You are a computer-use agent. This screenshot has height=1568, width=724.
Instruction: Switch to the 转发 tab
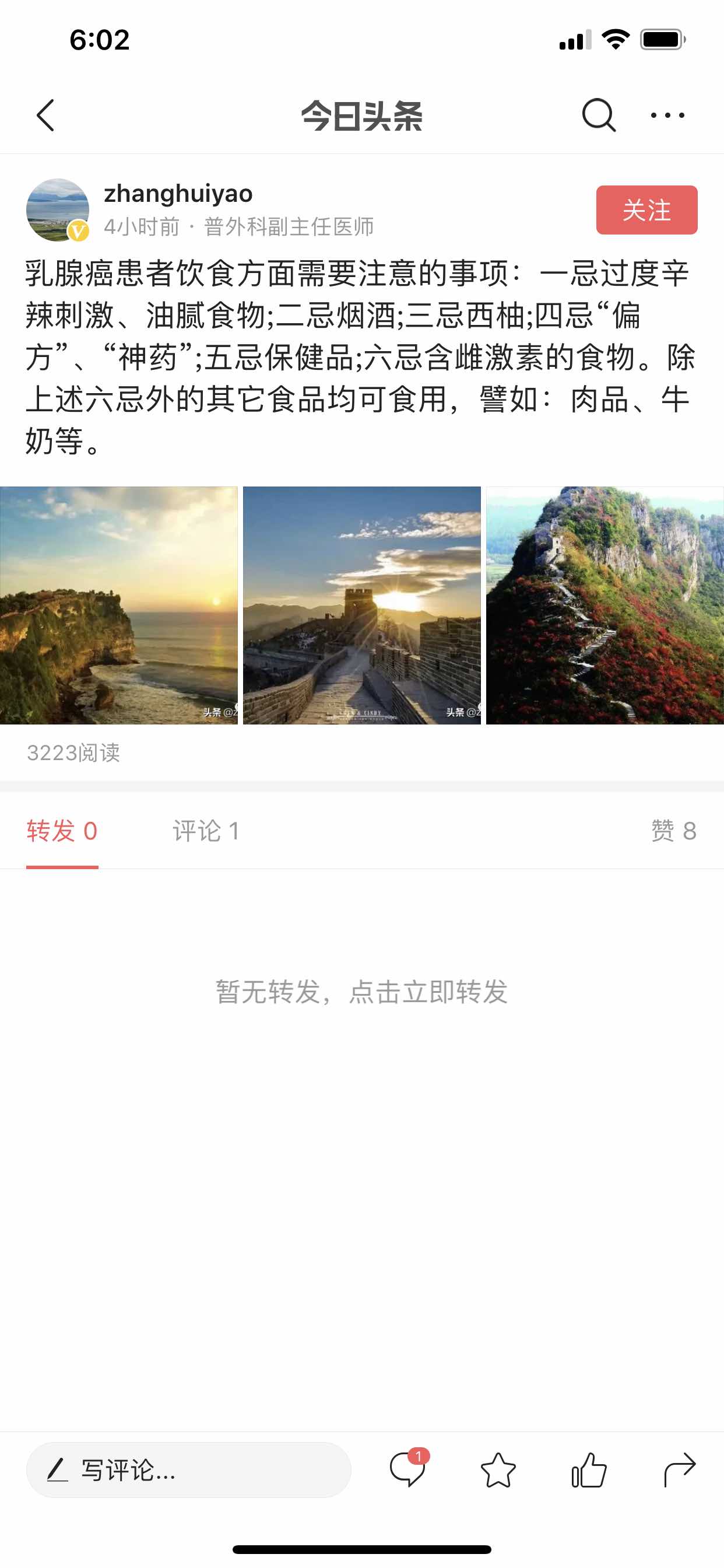[62, 831]
